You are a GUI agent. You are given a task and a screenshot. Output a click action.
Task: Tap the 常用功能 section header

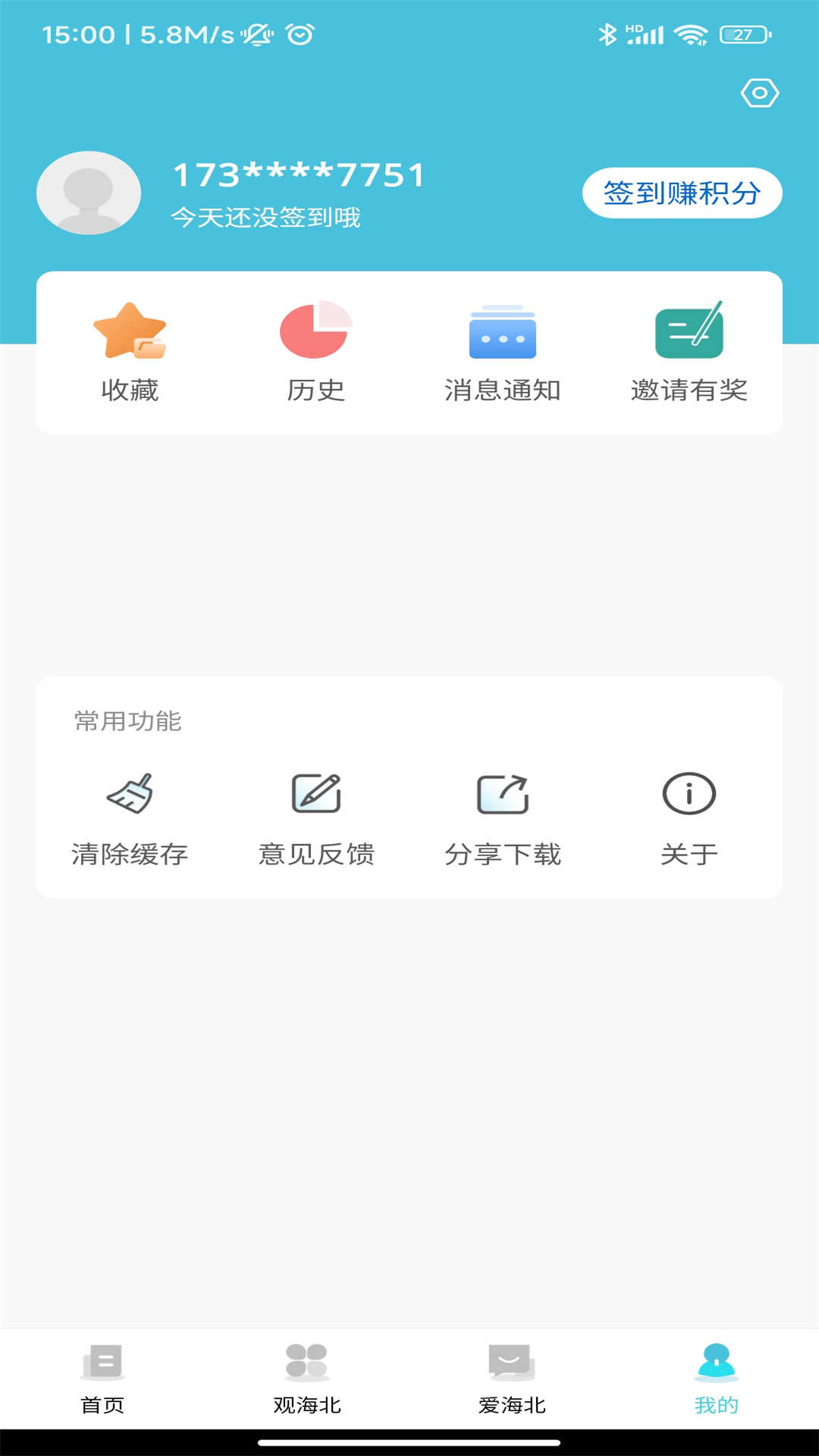[127, 723]
